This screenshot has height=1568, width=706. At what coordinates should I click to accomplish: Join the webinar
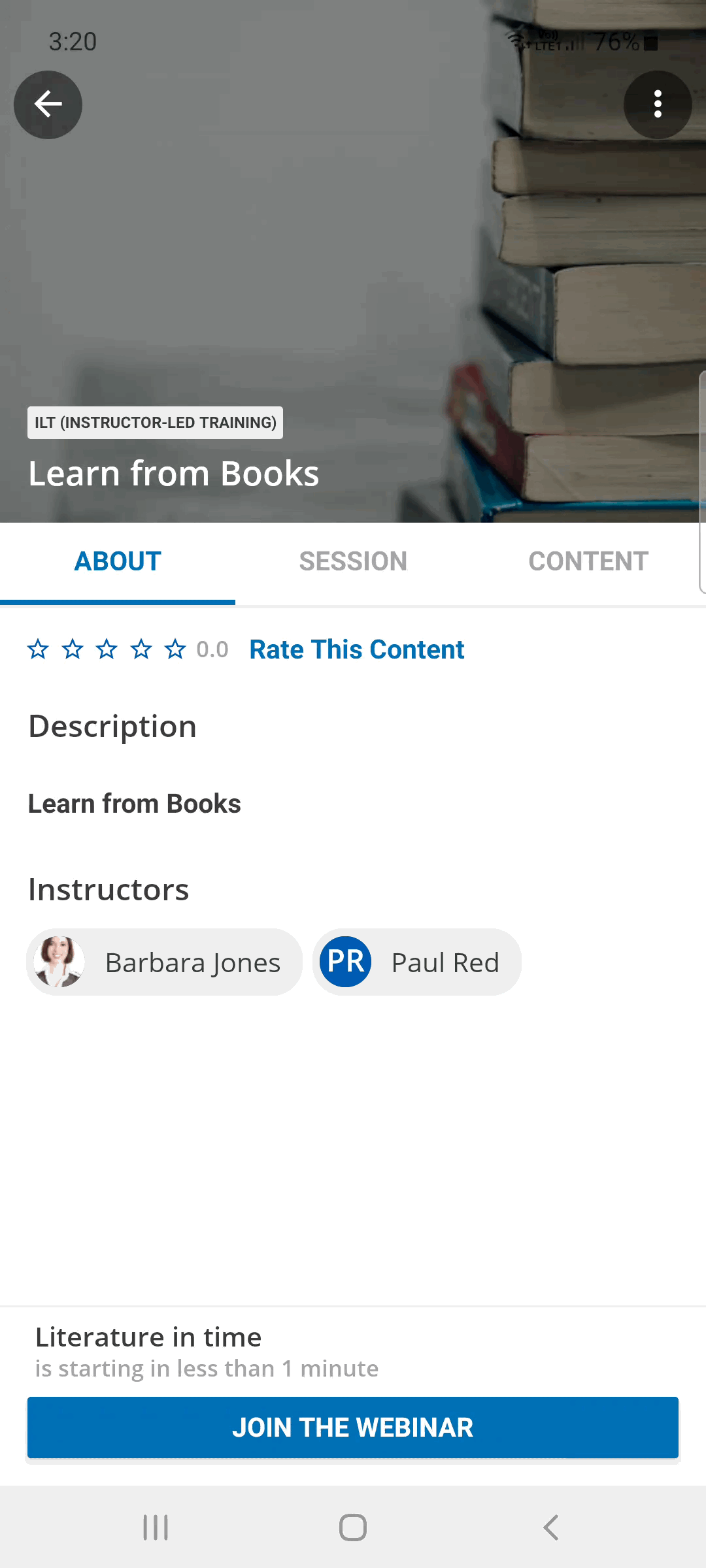pyautogui.click(x=353, y=1428)
